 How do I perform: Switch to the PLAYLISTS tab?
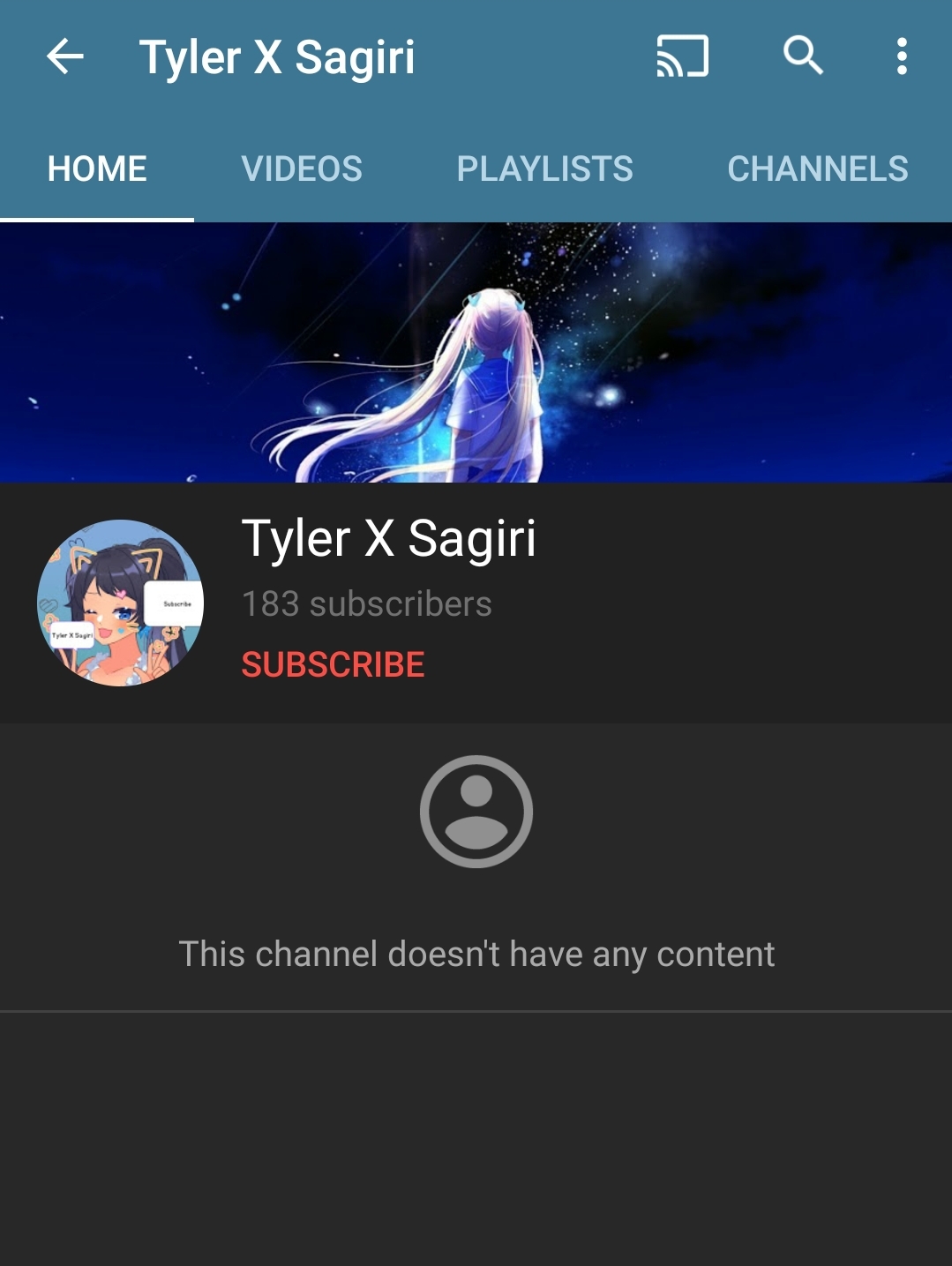pyautogui.click(x=544, y=169)
